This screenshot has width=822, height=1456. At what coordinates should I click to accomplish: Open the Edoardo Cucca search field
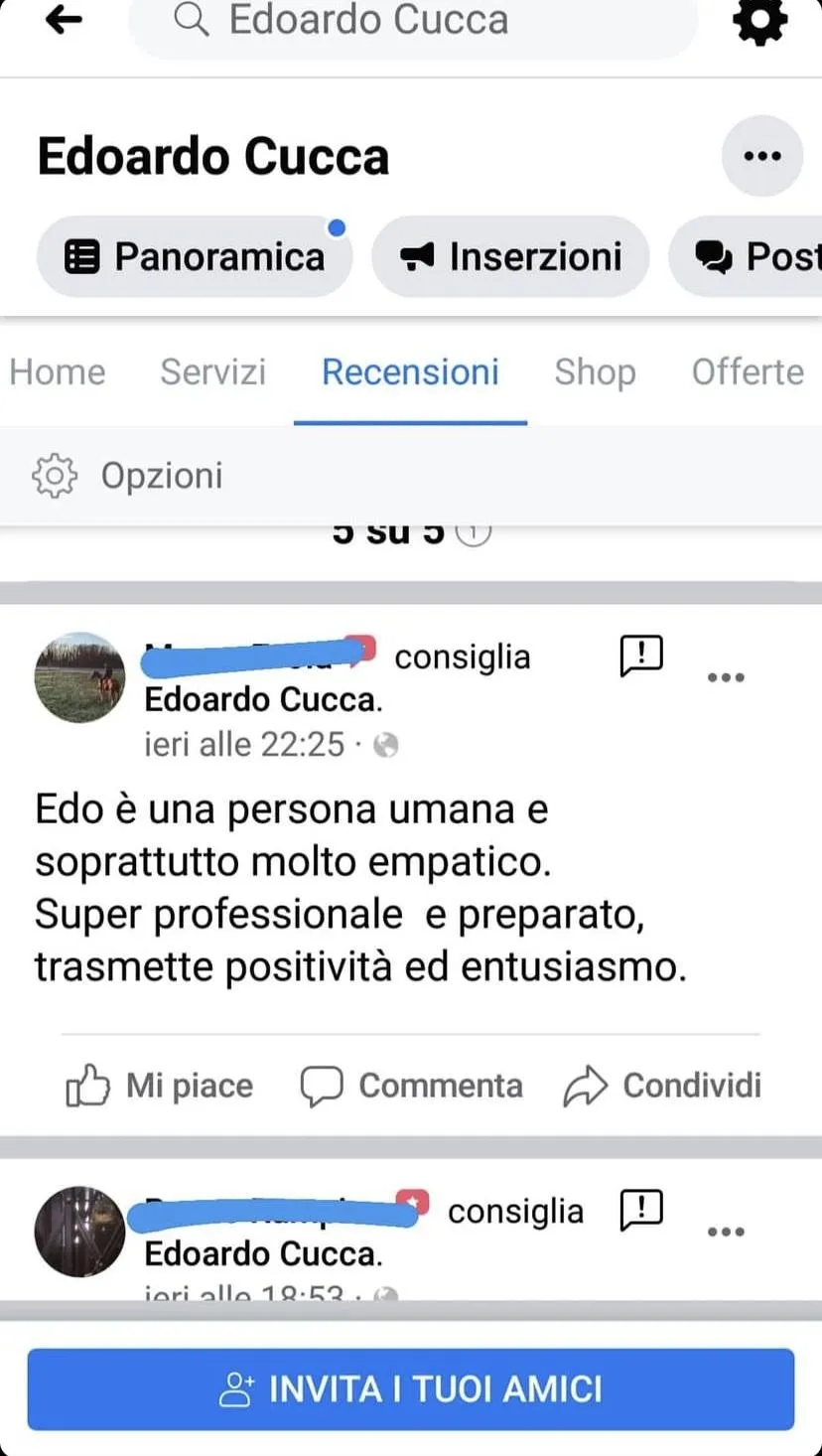coord(413,22)
